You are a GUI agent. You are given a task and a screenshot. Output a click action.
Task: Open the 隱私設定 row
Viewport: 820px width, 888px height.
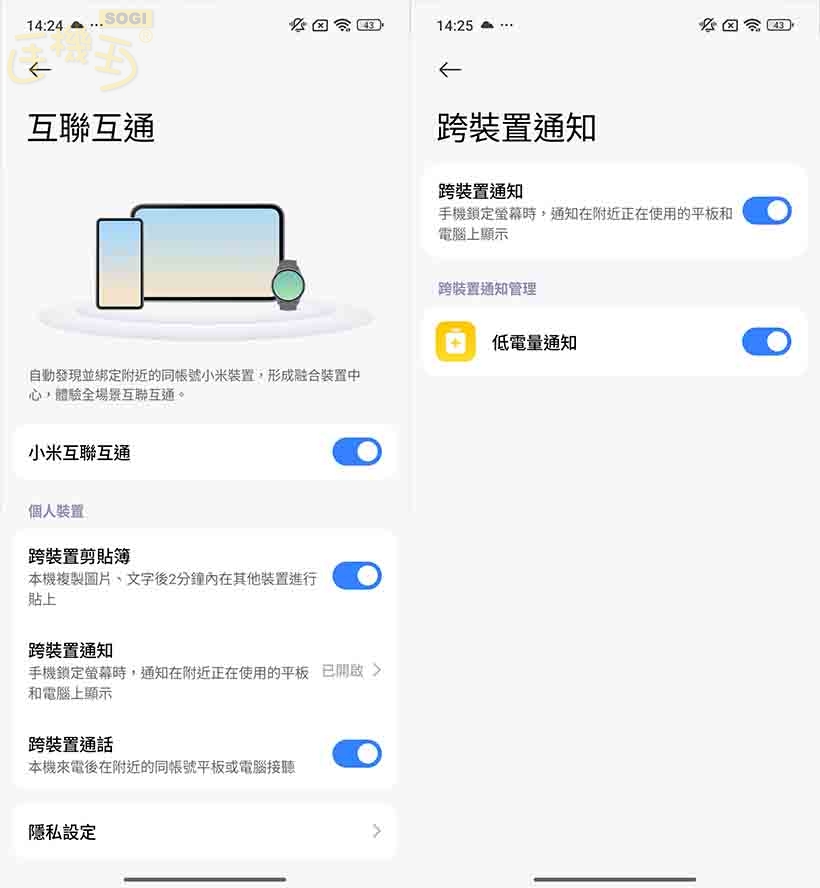150,831
